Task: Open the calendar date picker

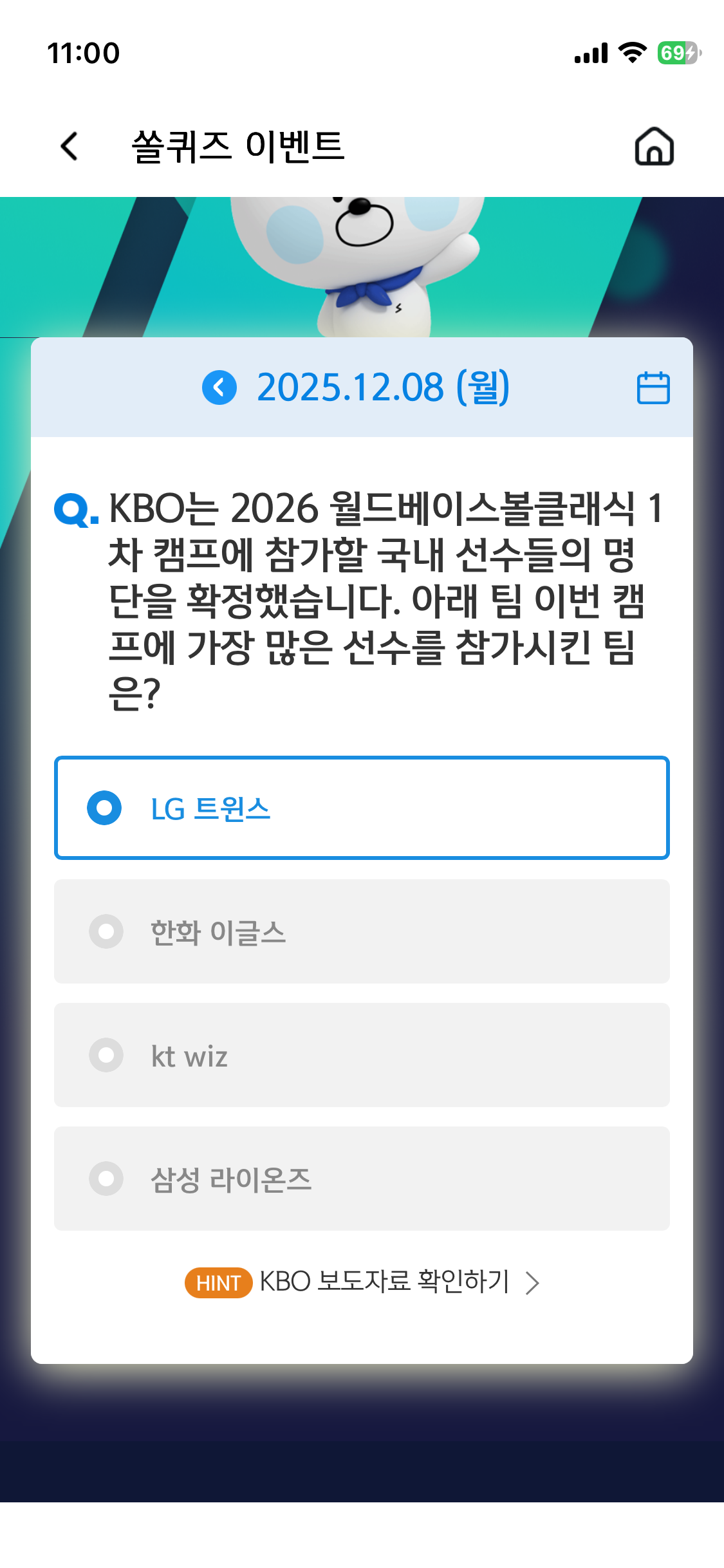Action: tap(653, 387)
